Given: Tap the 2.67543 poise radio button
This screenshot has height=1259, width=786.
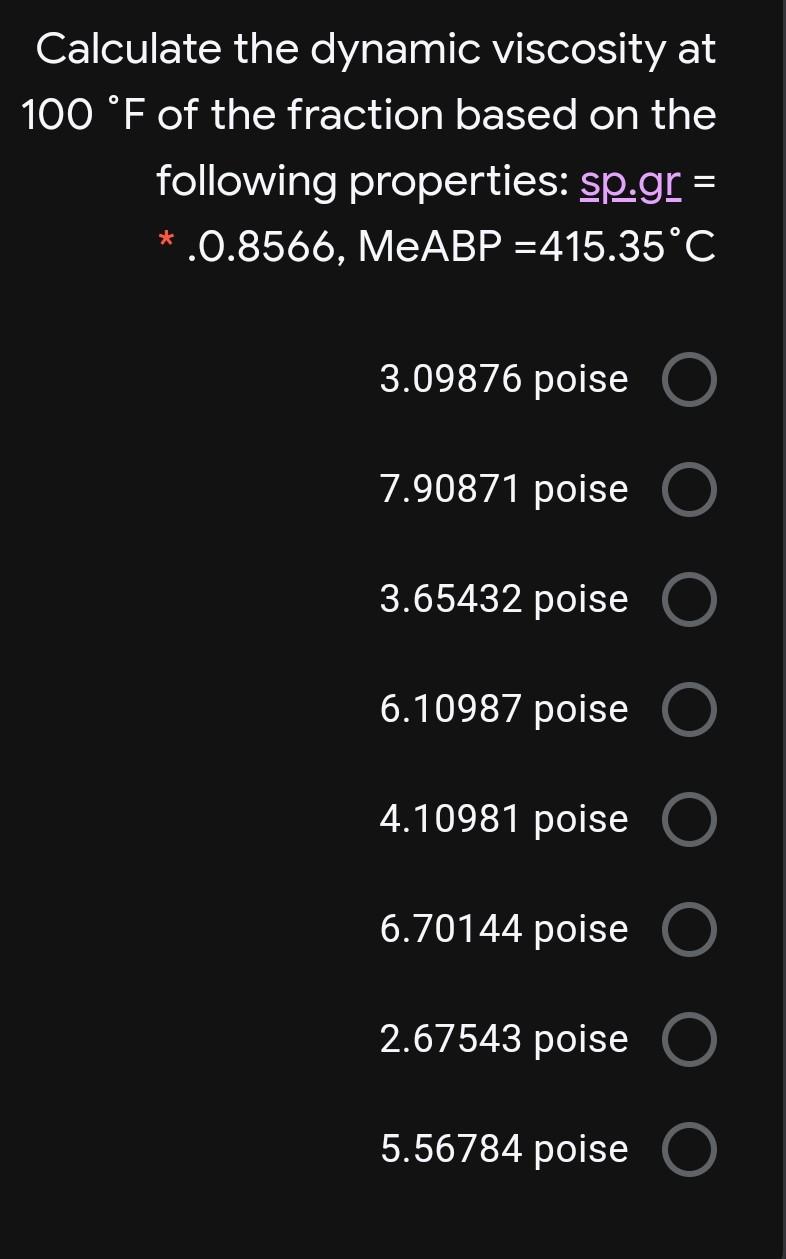Looking at the screenshot, I should [689, 1040].
